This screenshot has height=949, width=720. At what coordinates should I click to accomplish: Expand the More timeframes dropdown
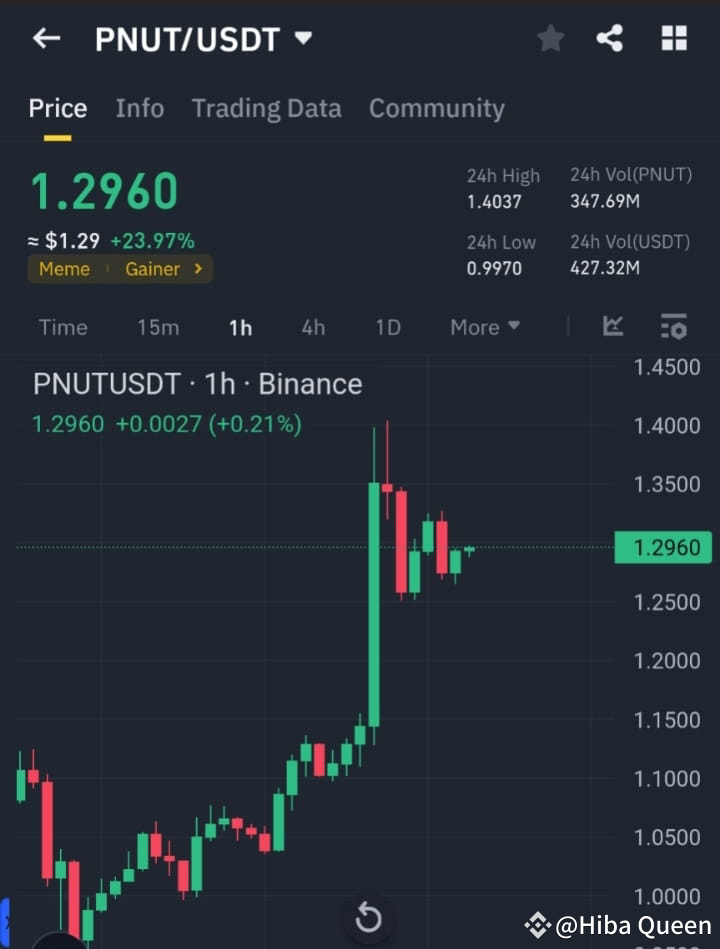tap(484, 327)
